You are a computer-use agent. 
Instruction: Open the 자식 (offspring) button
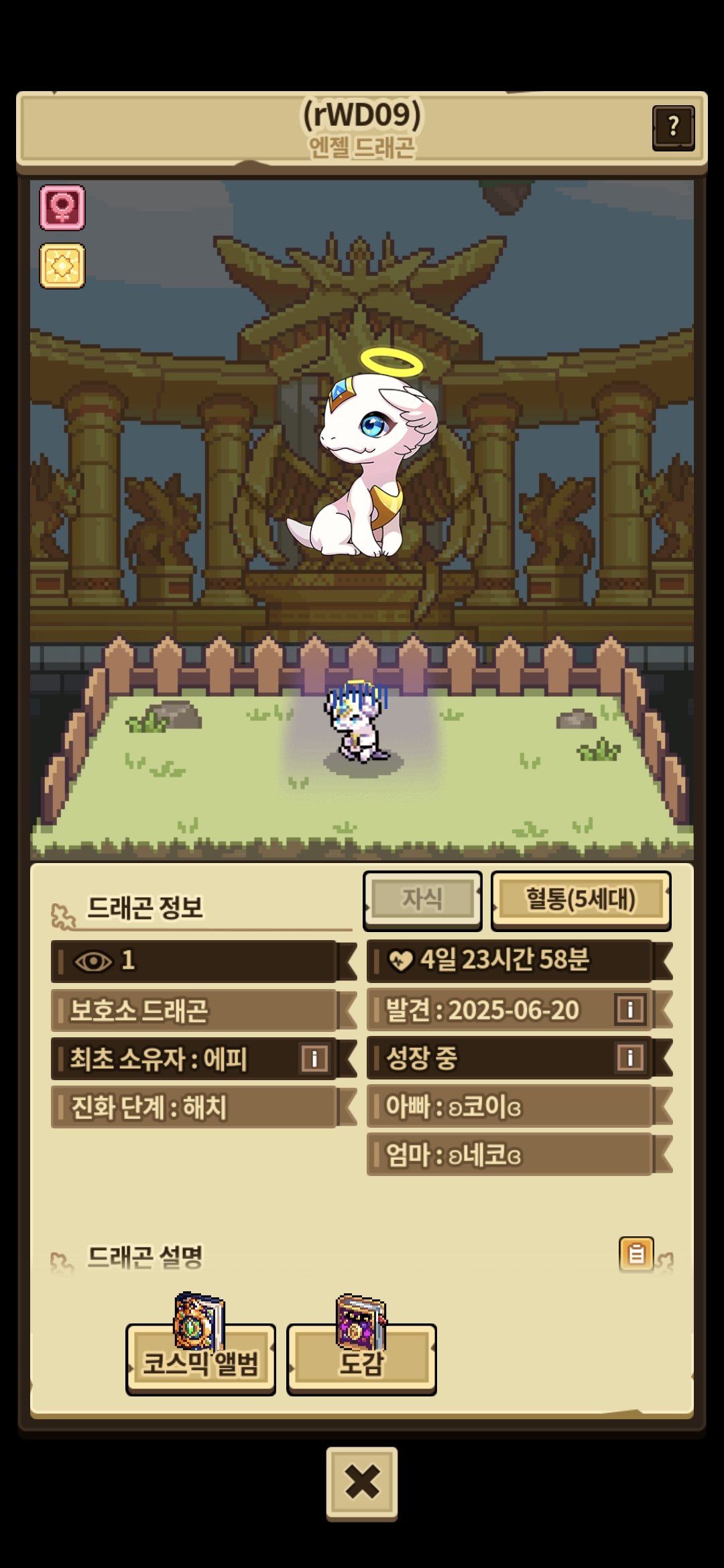[422, 899]
